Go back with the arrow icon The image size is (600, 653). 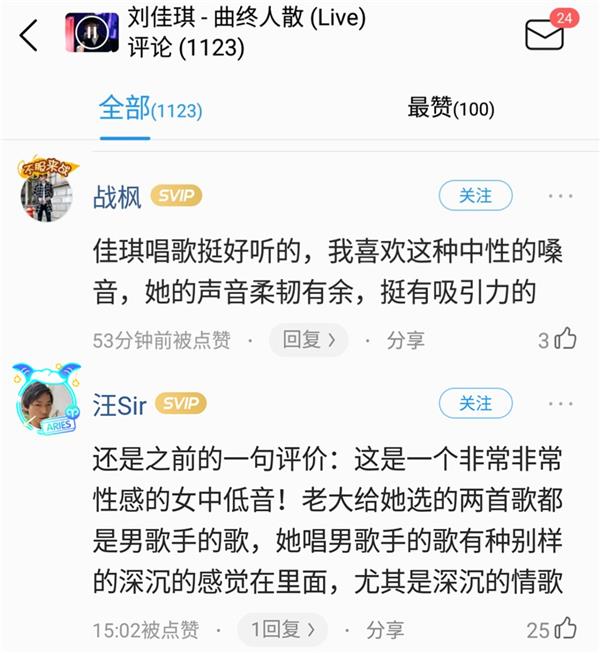28,34
